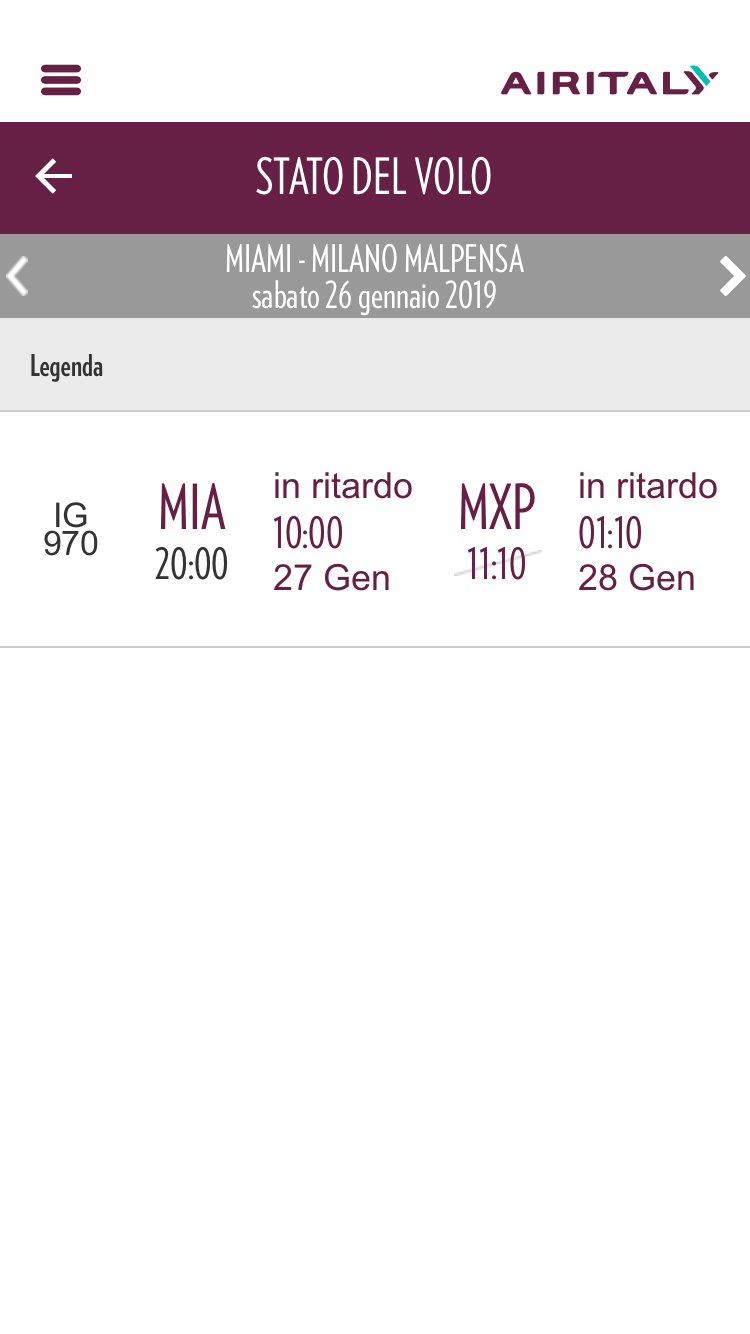The width and height of the screenshot is (750, 1334).
Task: Expand the Legenda section
Action: point(67,366)
